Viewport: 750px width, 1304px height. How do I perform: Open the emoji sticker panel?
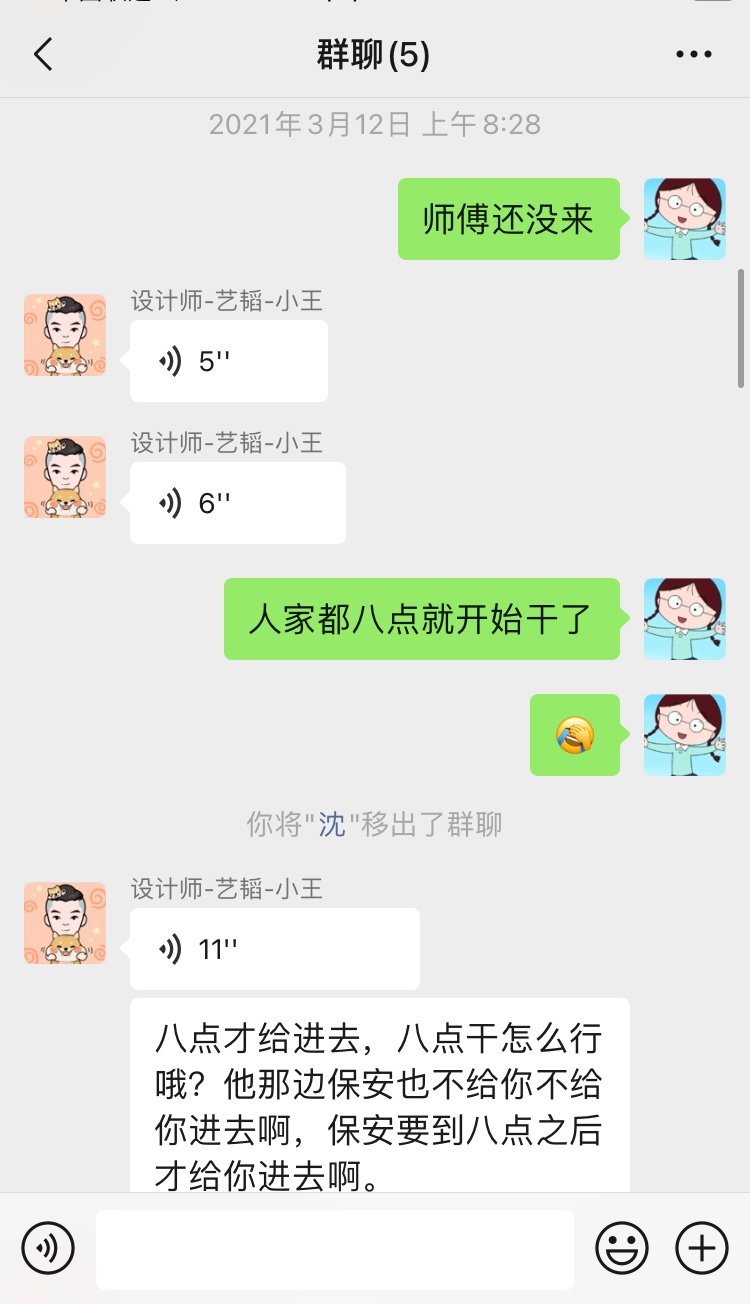click(622, 1248)
